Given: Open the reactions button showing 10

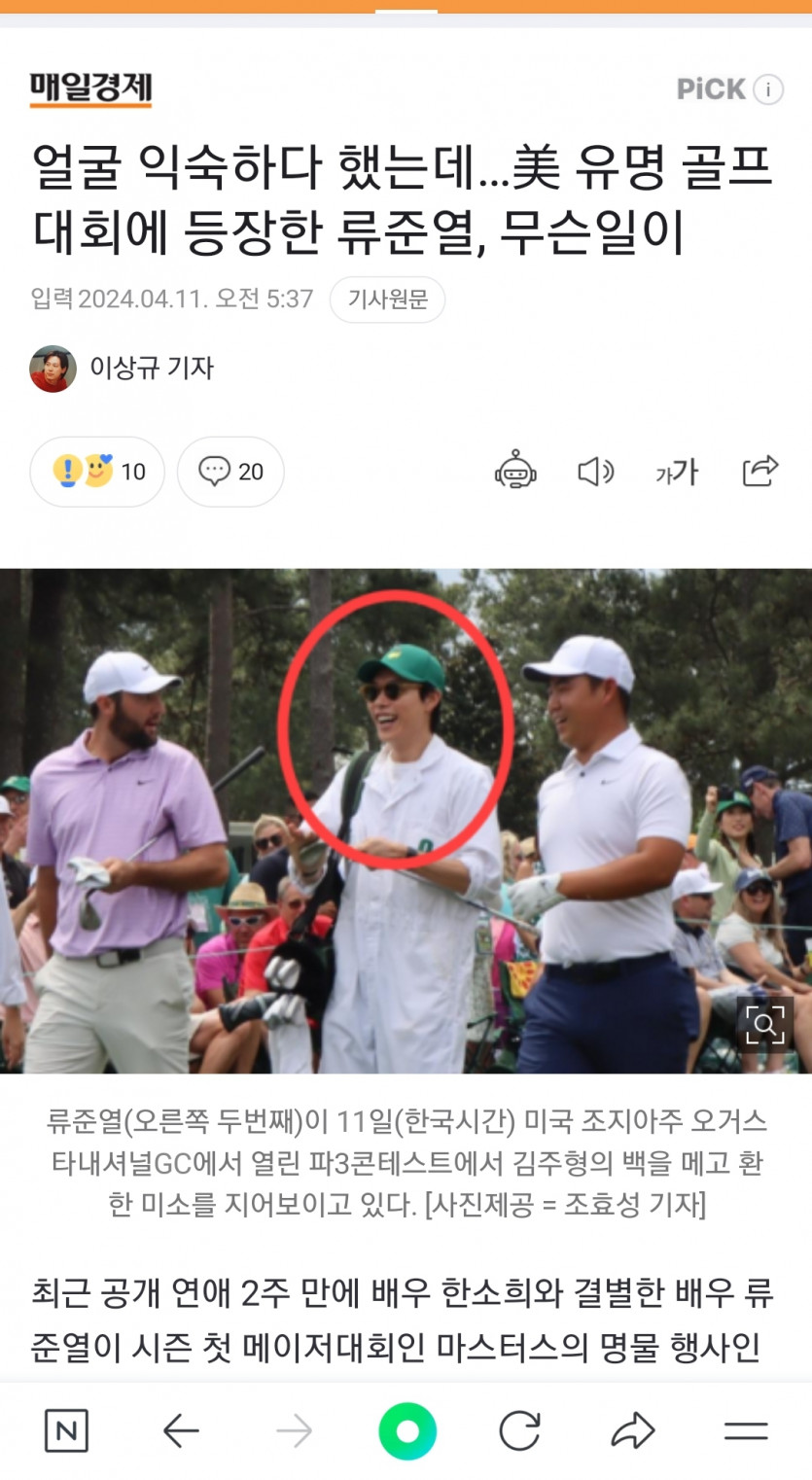Looking at the screenshot, I should click(97, 472).
